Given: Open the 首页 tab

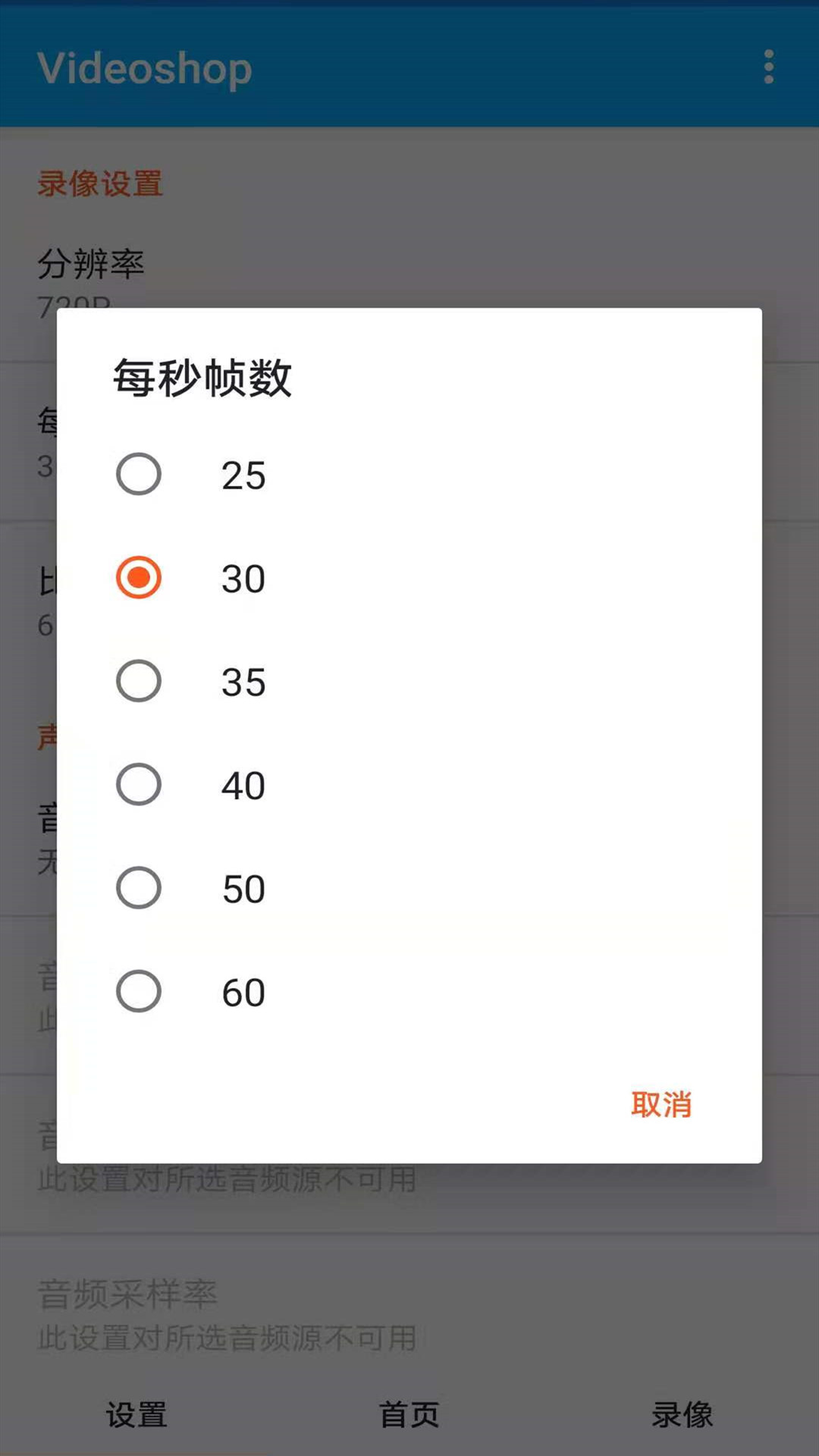Looking at the screenshot, I should pyautogui.click(x=409, y=1414).
